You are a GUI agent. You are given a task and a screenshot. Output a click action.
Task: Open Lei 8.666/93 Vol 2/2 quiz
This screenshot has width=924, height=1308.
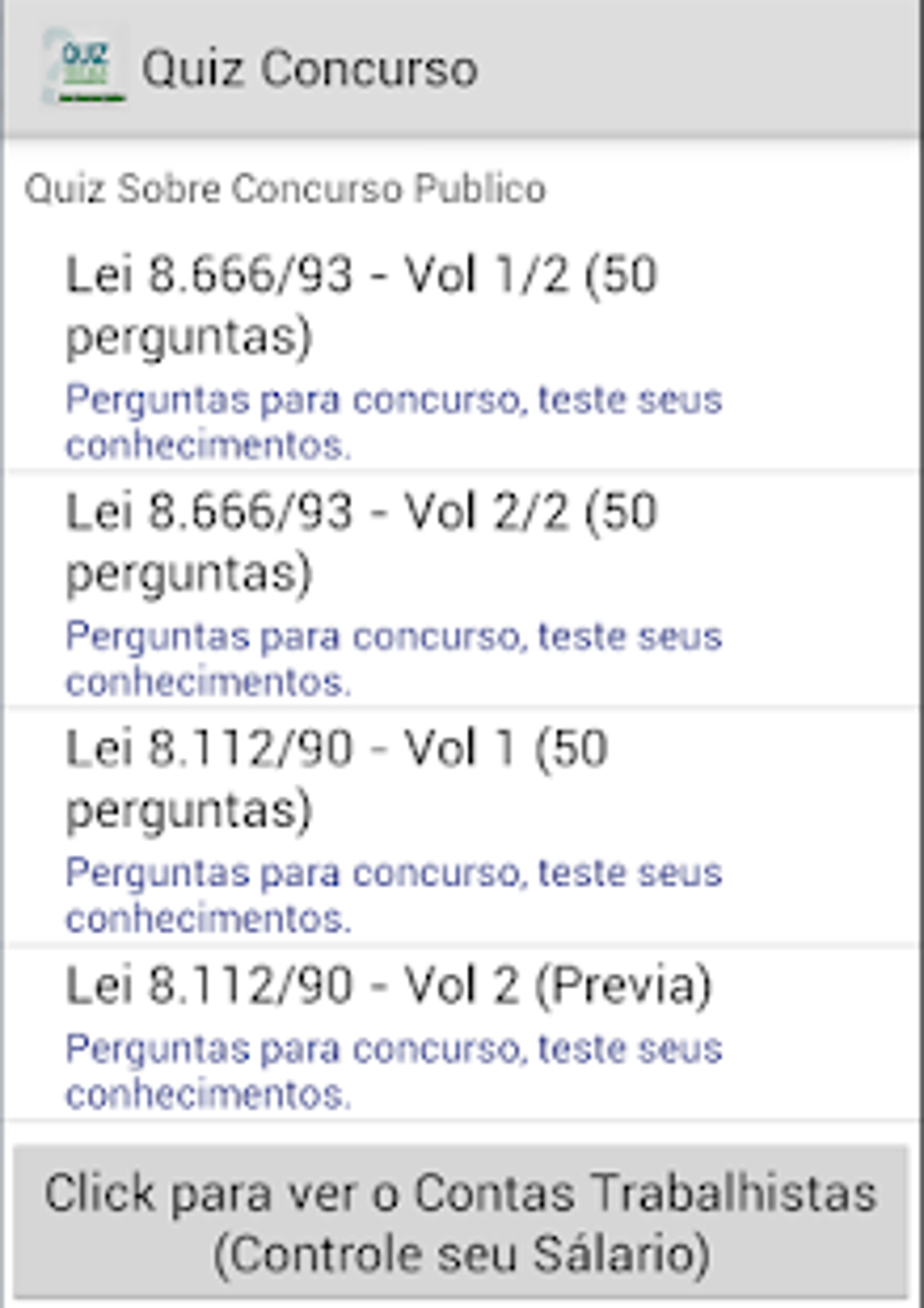tap(462, 589)
